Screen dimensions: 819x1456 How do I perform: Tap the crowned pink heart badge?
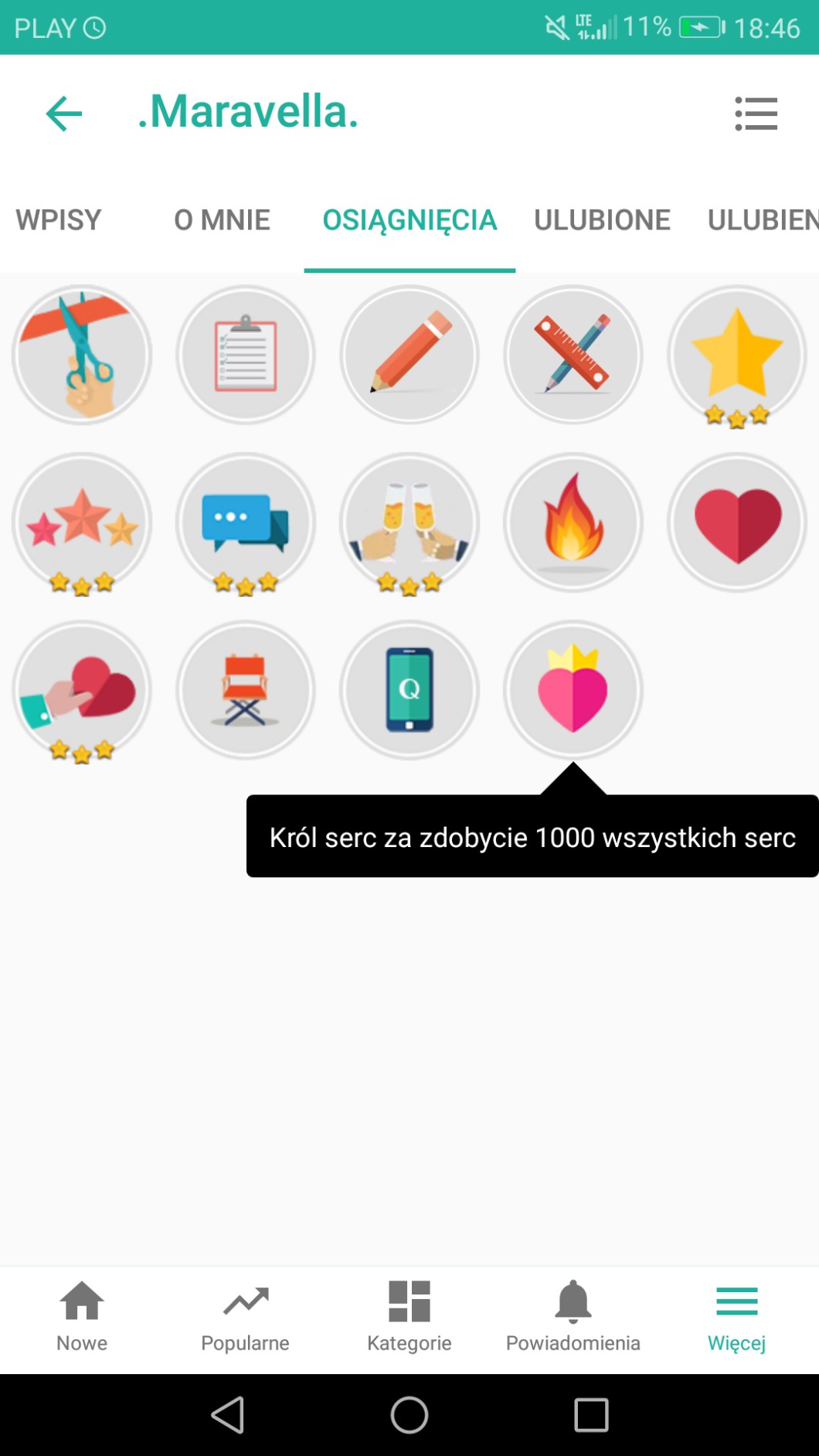tap(573, 690)
